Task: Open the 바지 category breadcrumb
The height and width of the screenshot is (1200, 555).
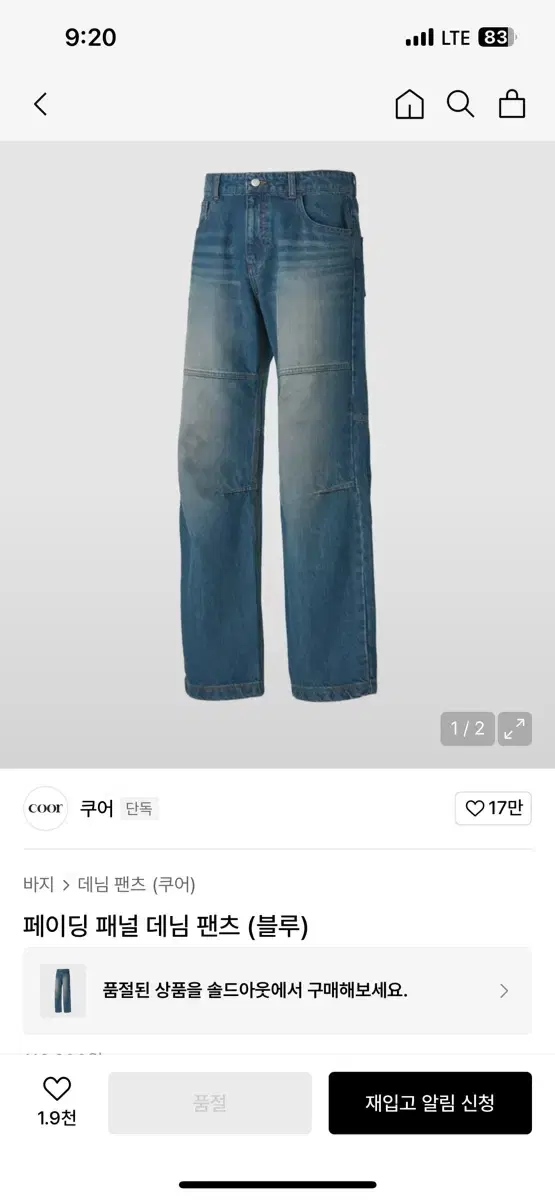Action: [x=38, y=884]
